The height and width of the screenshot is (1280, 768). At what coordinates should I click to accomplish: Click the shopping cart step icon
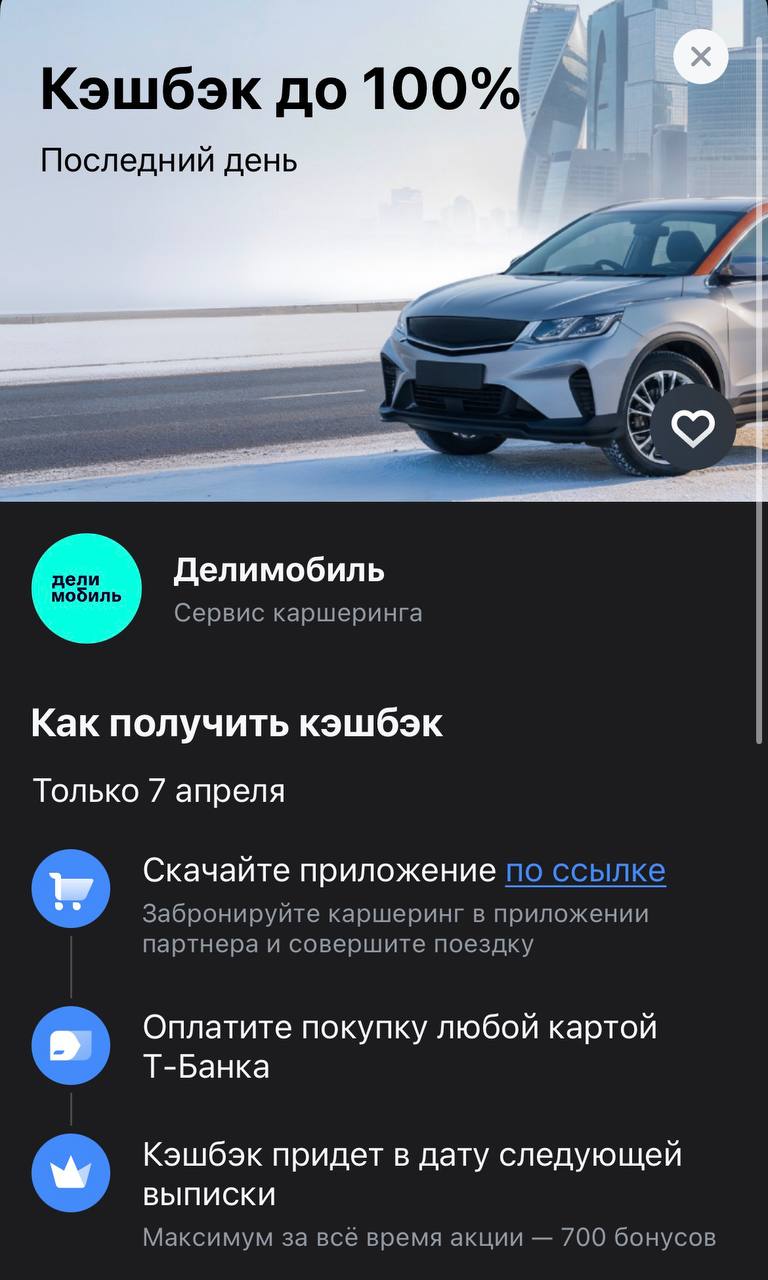(x=70, y=889)
